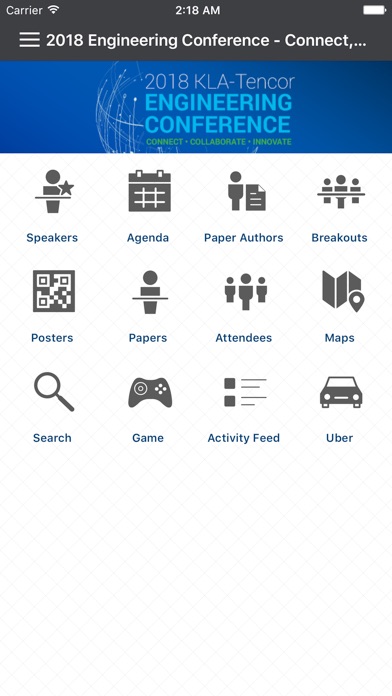Screen dimensions: 392x696
Task: View the Attendees list
Action: (244, 307)
